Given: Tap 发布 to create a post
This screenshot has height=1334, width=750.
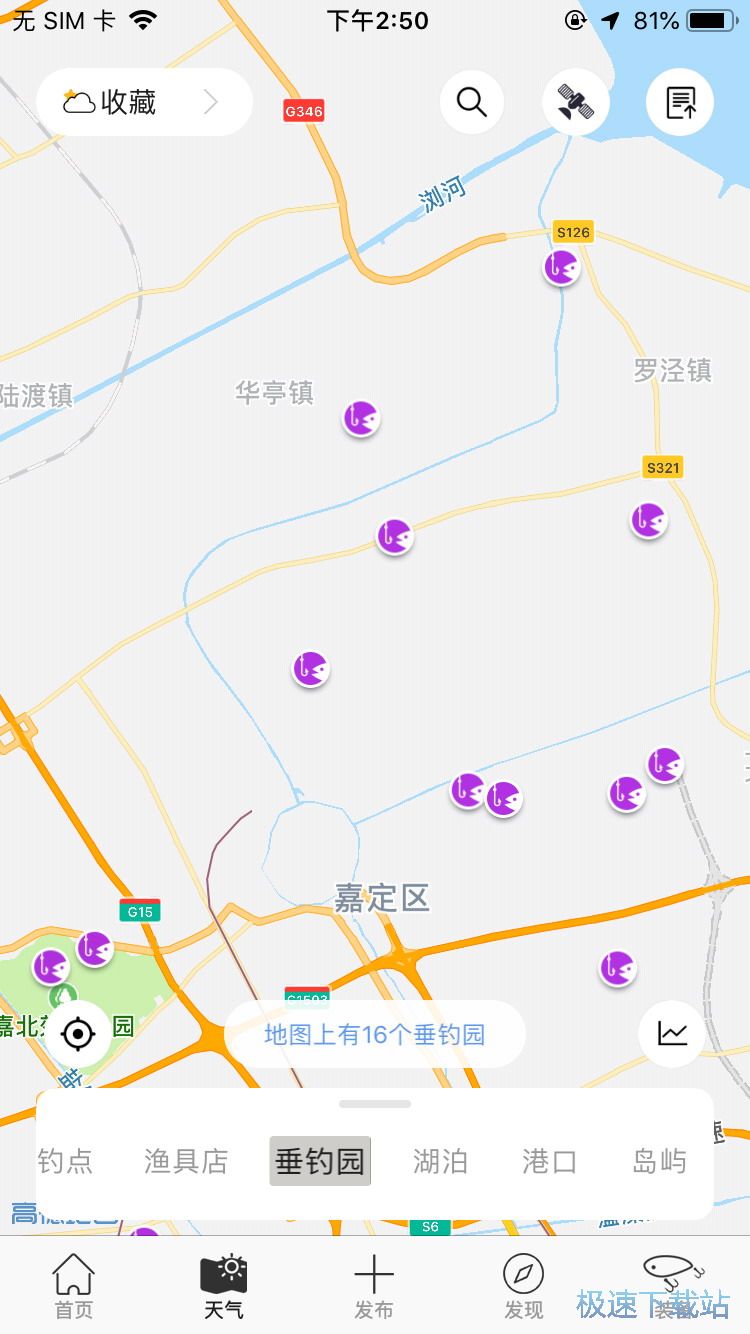Looking at the screenshot, I should click(x=374, y=1287).
